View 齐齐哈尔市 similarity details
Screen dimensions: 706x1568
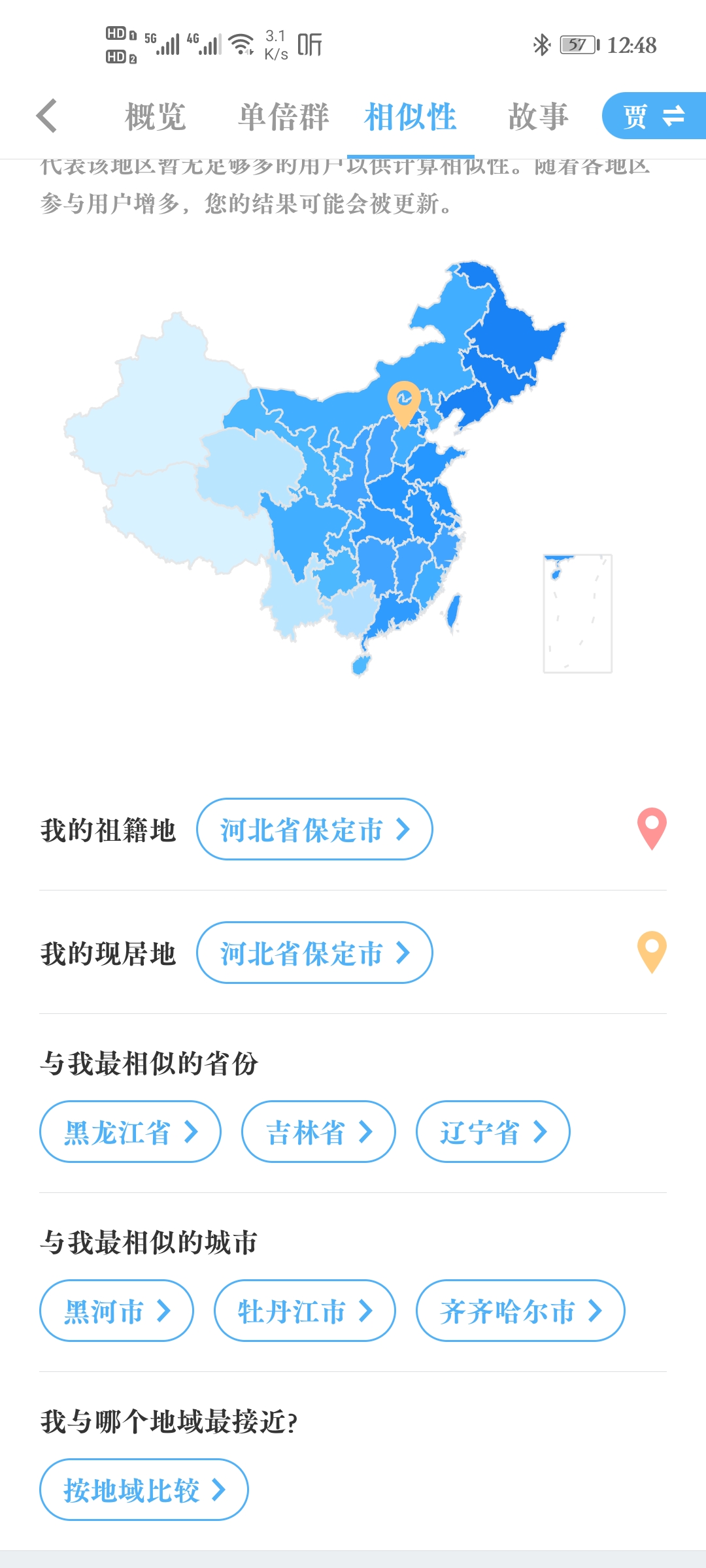(x=520, y=1311)
